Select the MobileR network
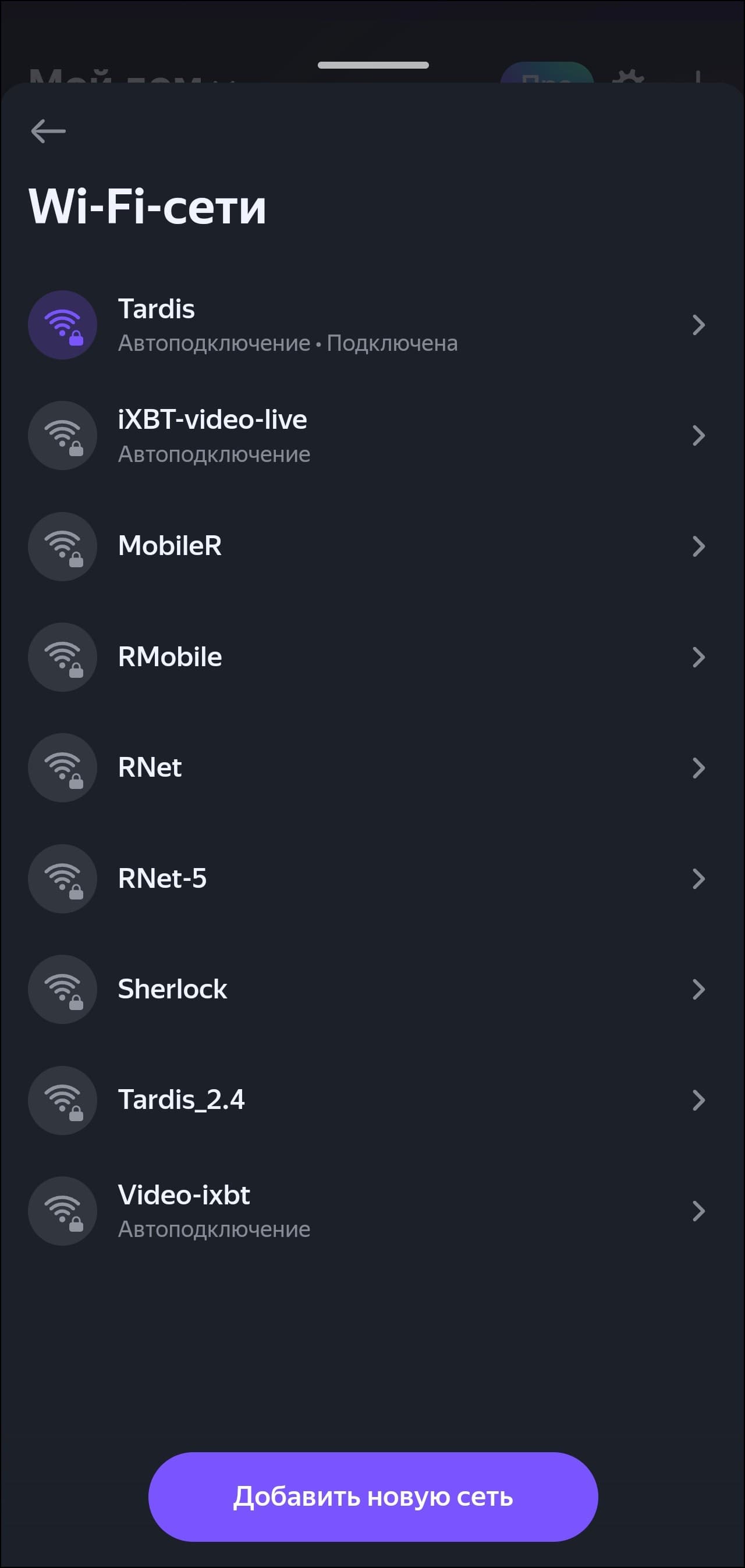Image resolution: width=745 pixels, height=1568 pixels. 366,546
